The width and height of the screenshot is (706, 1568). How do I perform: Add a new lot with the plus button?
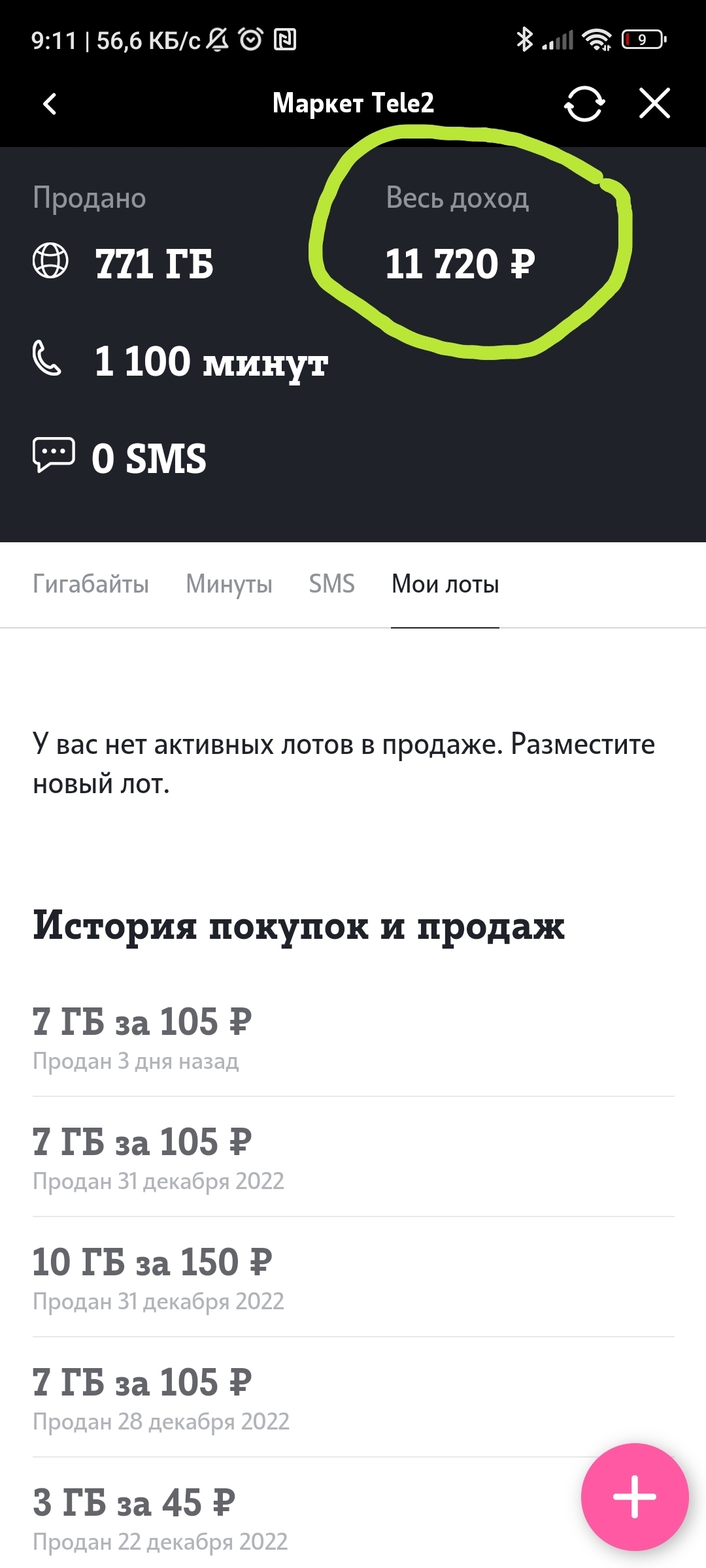pyautogui.click(x=634, y=1496)
